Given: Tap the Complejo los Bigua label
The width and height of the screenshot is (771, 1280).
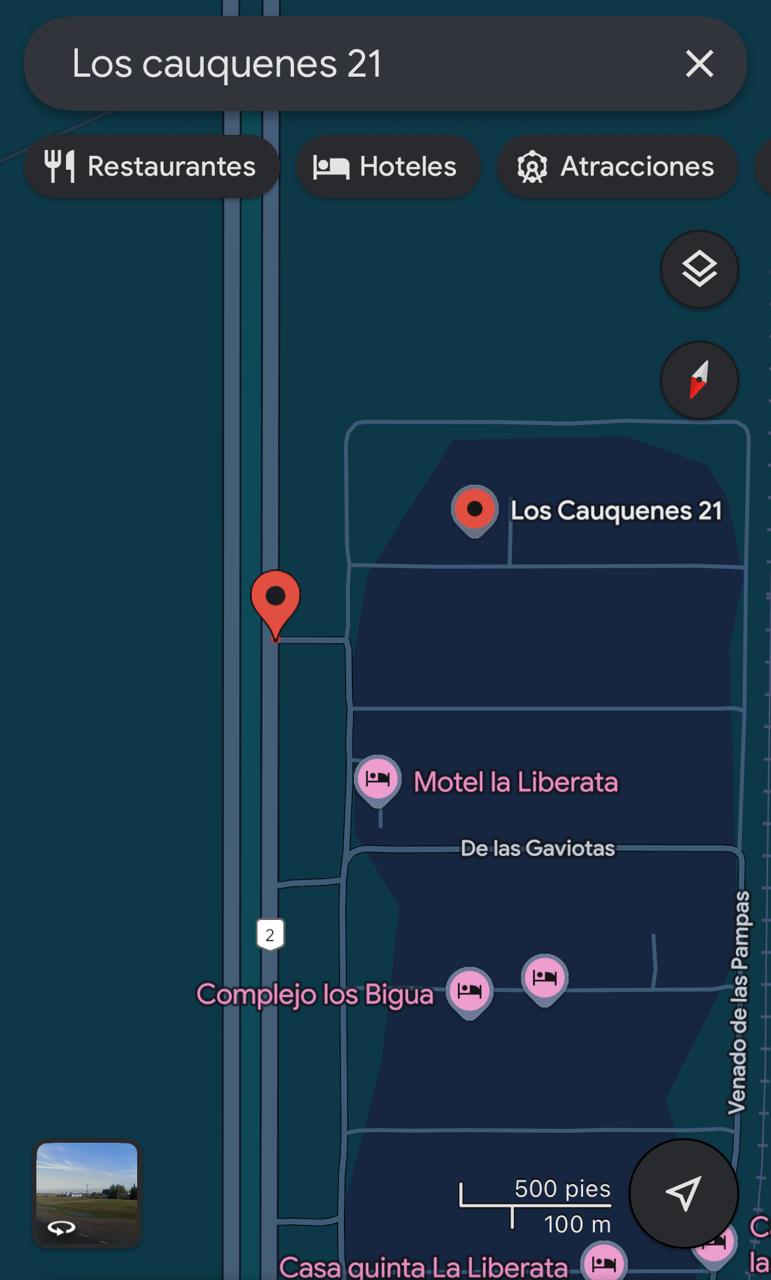Looking at the screenshot, I should 315,993.
